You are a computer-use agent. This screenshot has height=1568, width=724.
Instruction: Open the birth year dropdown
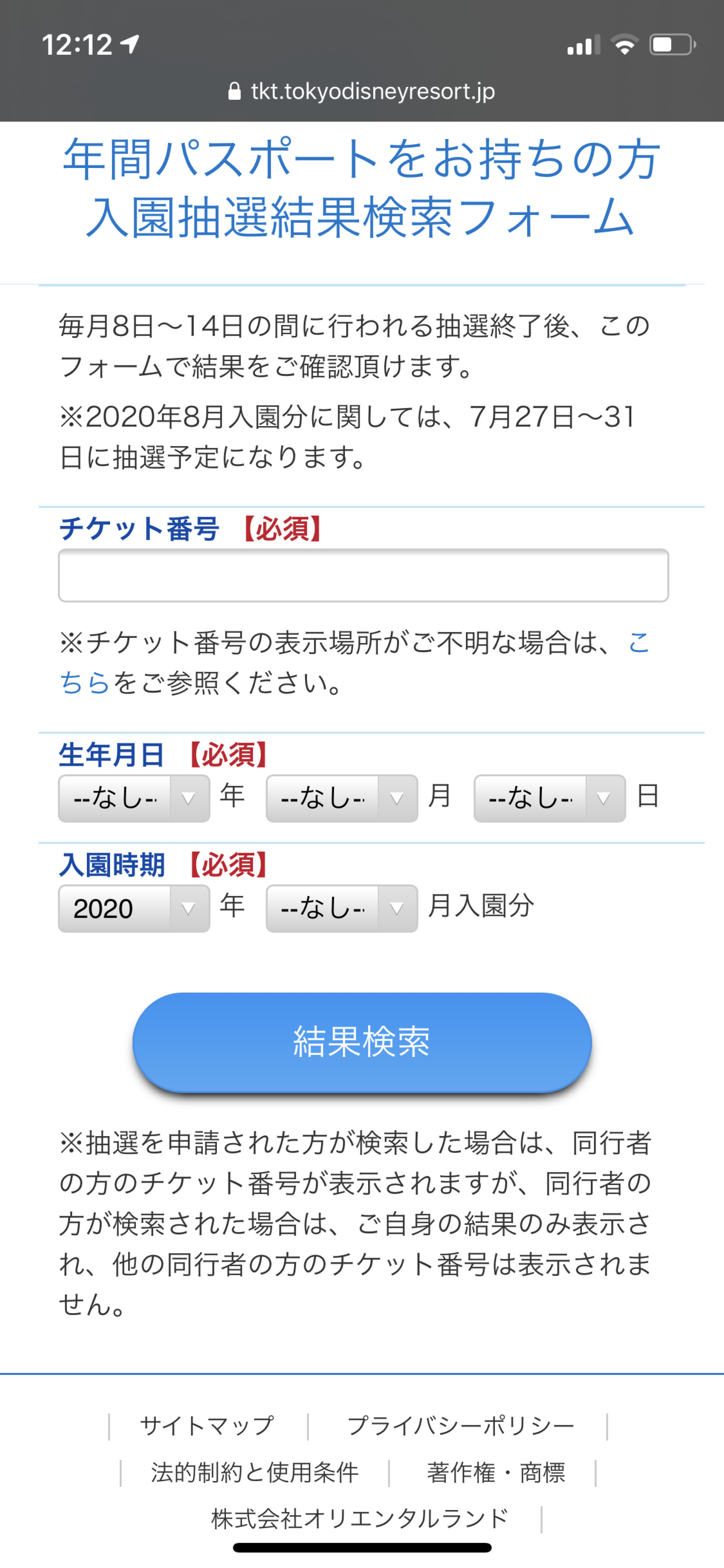click(134, 798)
